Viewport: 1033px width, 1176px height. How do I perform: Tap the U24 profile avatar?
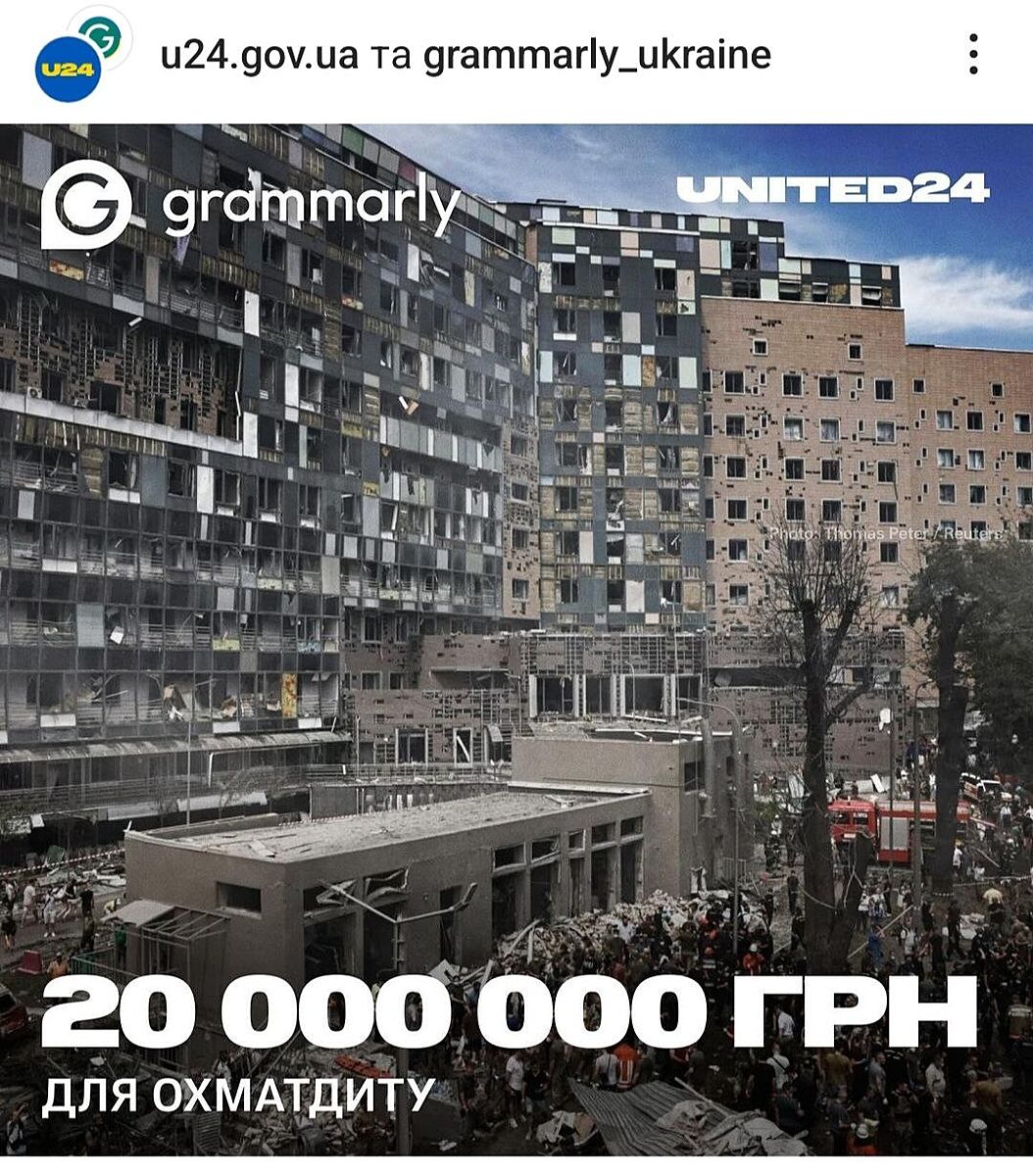coord(68,70)
